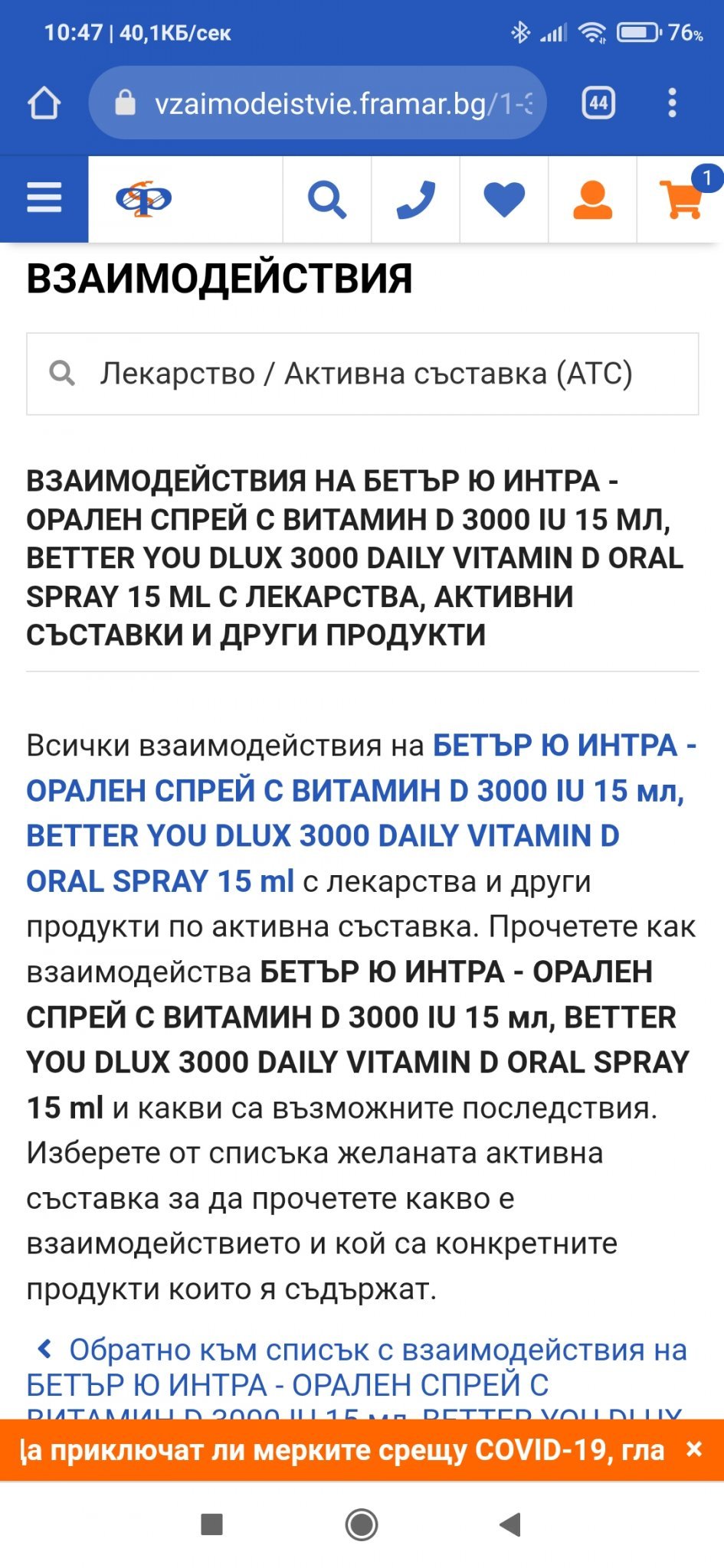Open the favorites heart
724x1568 pixels.
[x=503, y=201]
